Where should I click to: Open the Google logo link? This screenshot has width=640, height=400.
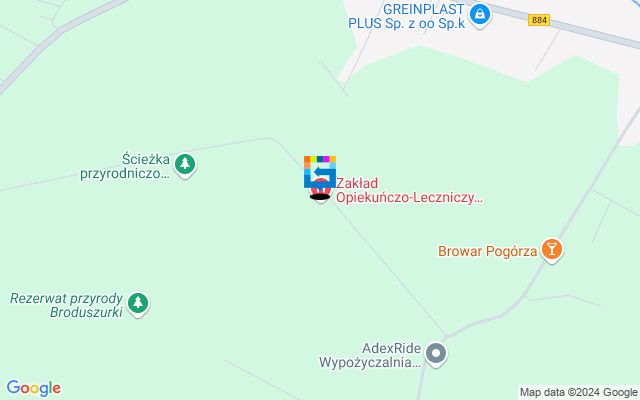[33, 388]
